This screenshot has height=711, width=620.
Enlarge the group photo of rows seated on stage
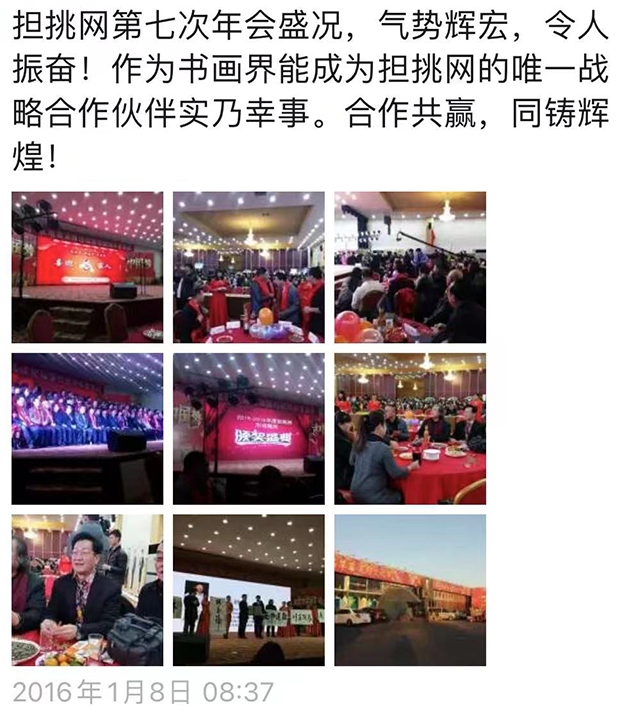pyautogui.click(x=87, y=428)
